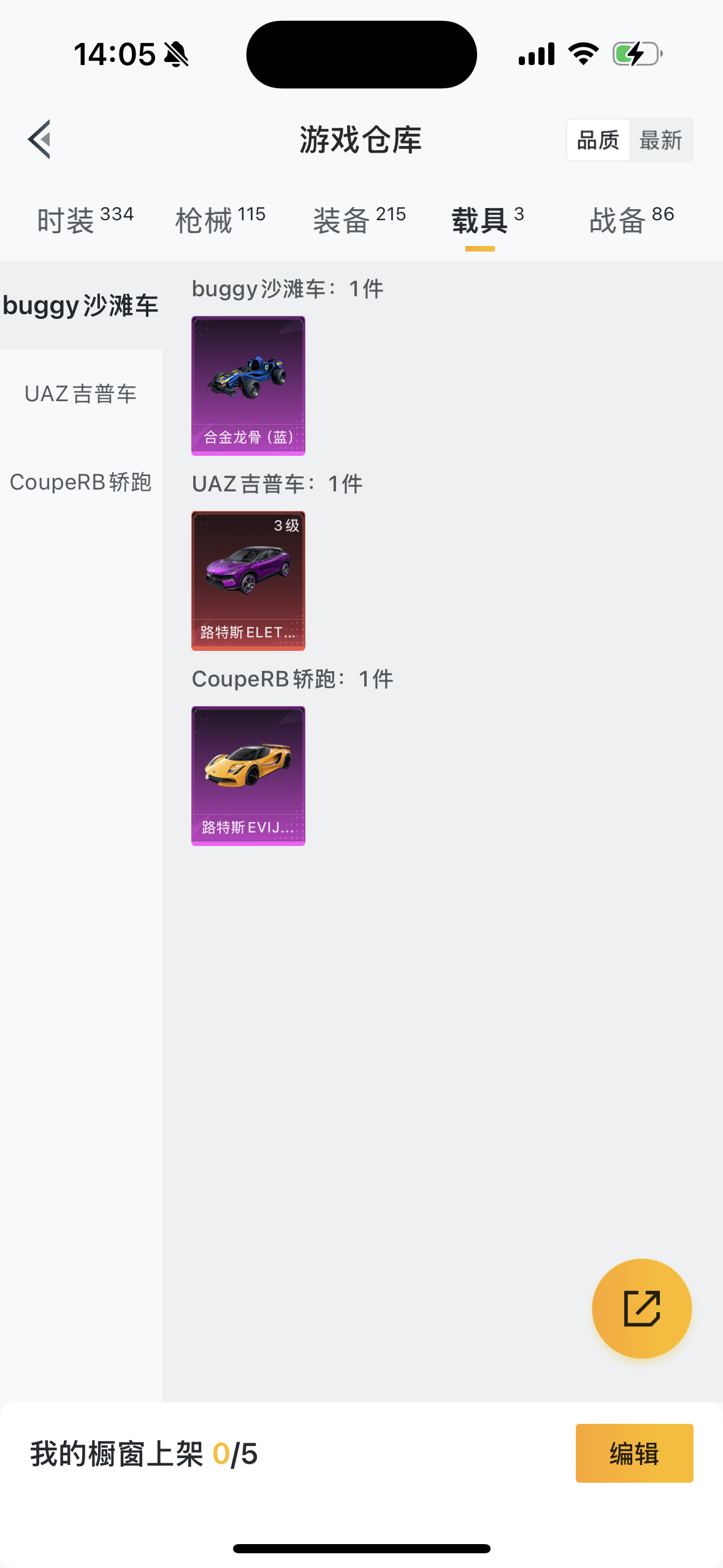Select UAZ吉普车 in the sidebar
This screenshot has height=1568, width=723.
pos(80,394)
